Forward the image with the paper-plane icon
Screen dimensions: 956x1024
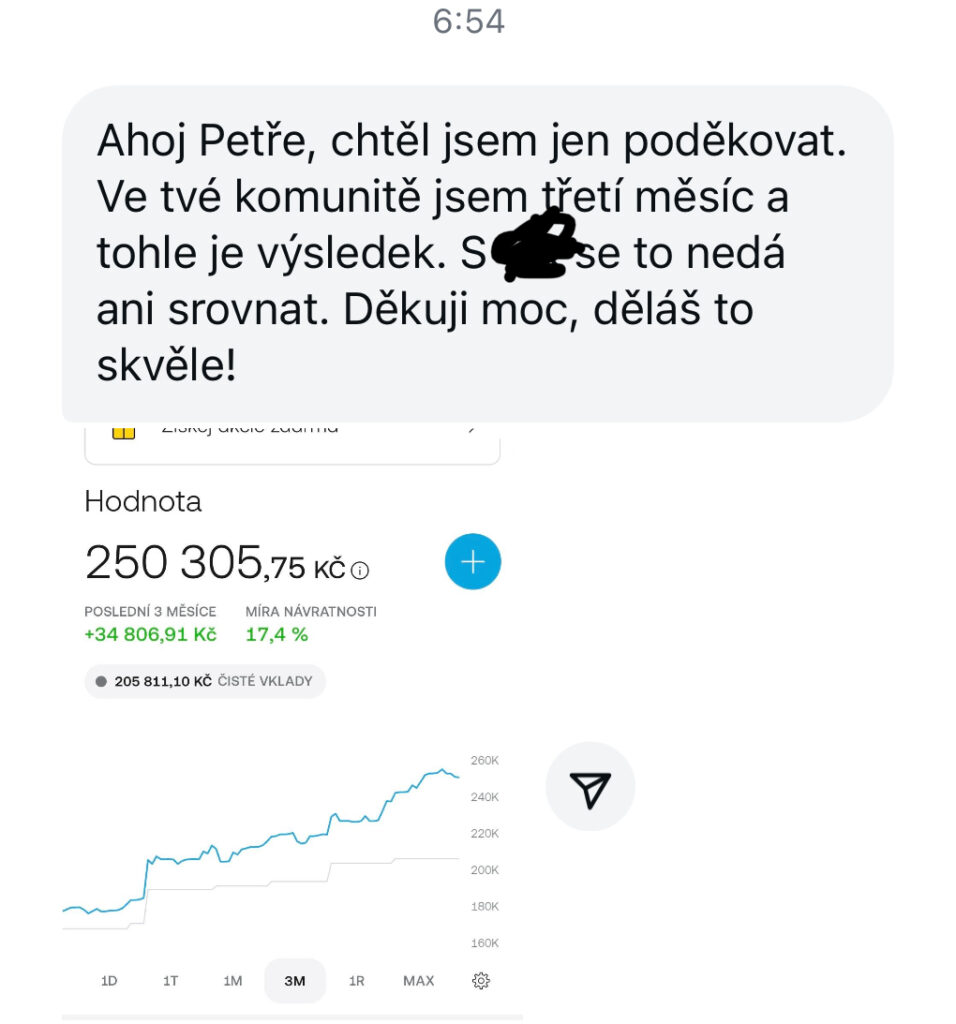(x=590, y=787)
